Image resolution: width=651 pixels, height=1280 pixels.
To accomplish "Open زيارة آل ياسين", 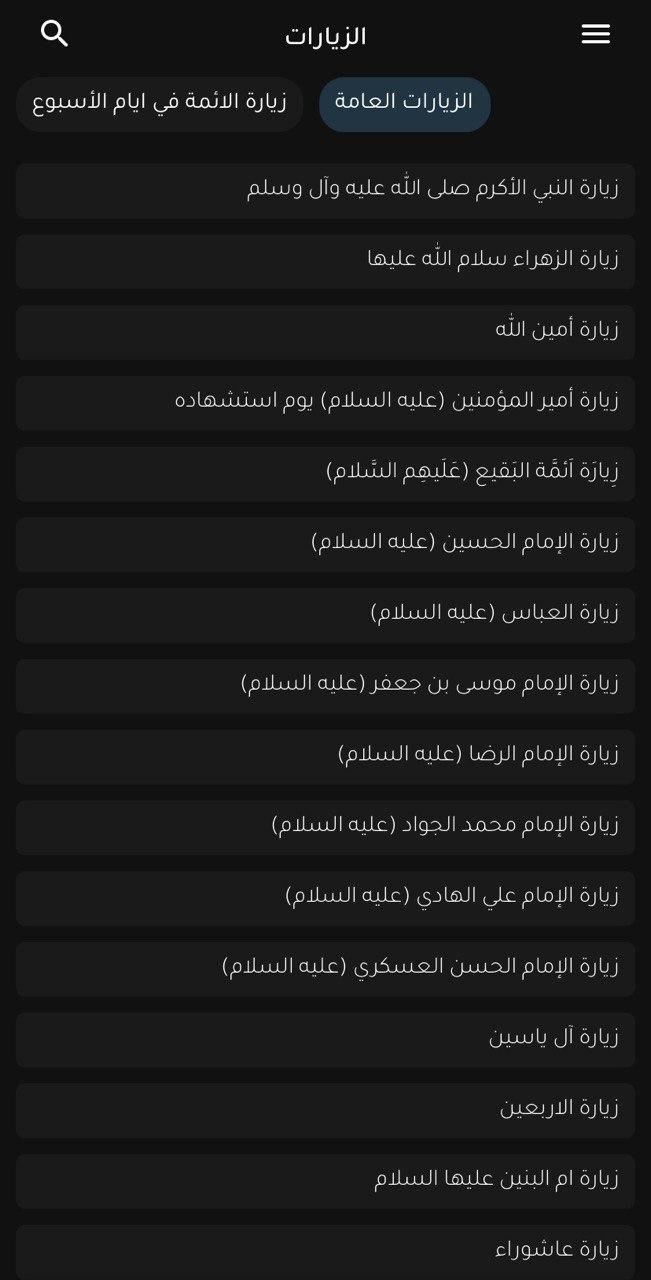I will pos(325,1039).
